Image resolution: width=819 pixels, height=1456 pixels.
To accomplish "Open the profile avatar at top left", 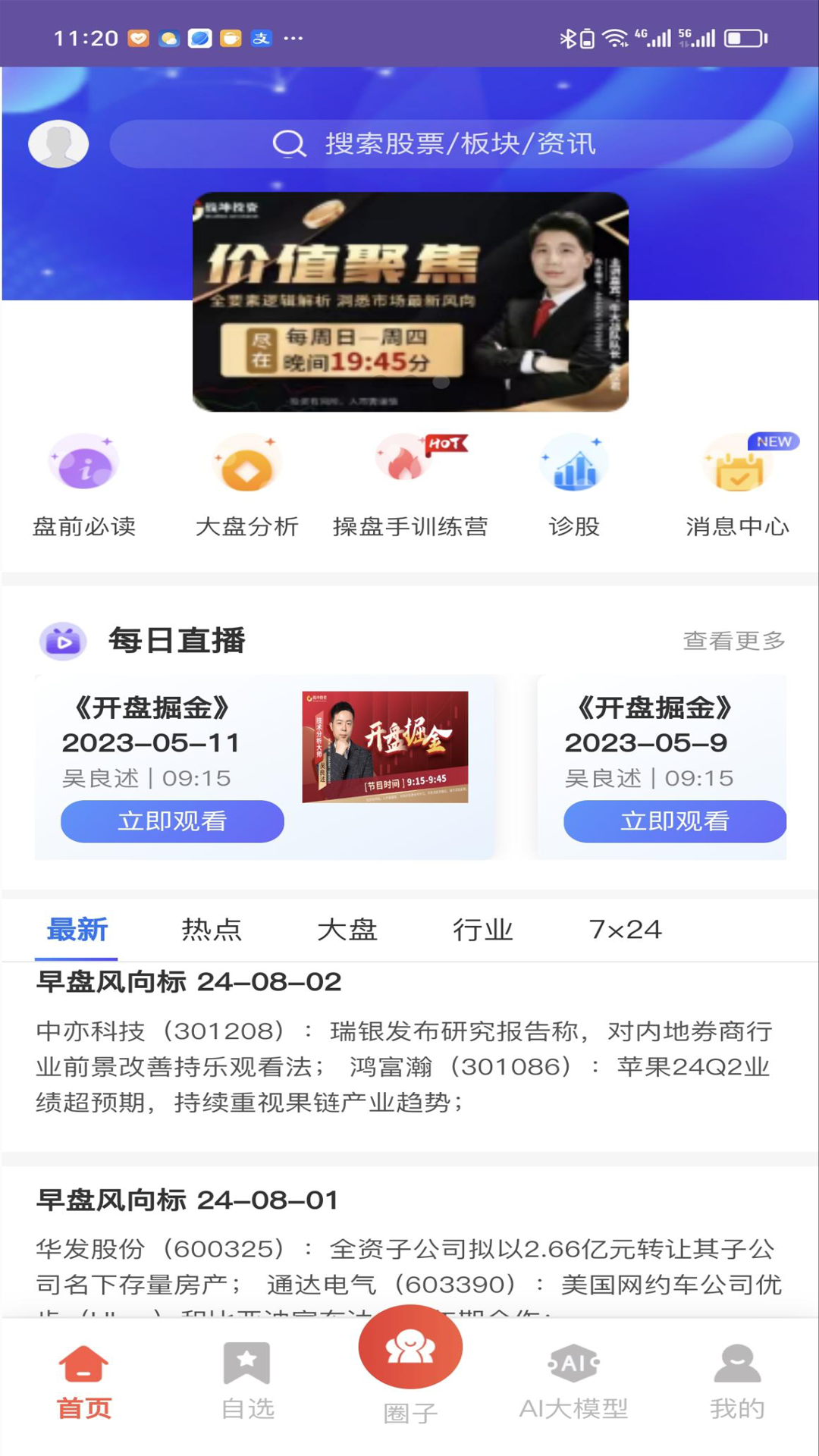I will (x=58, y=143).
